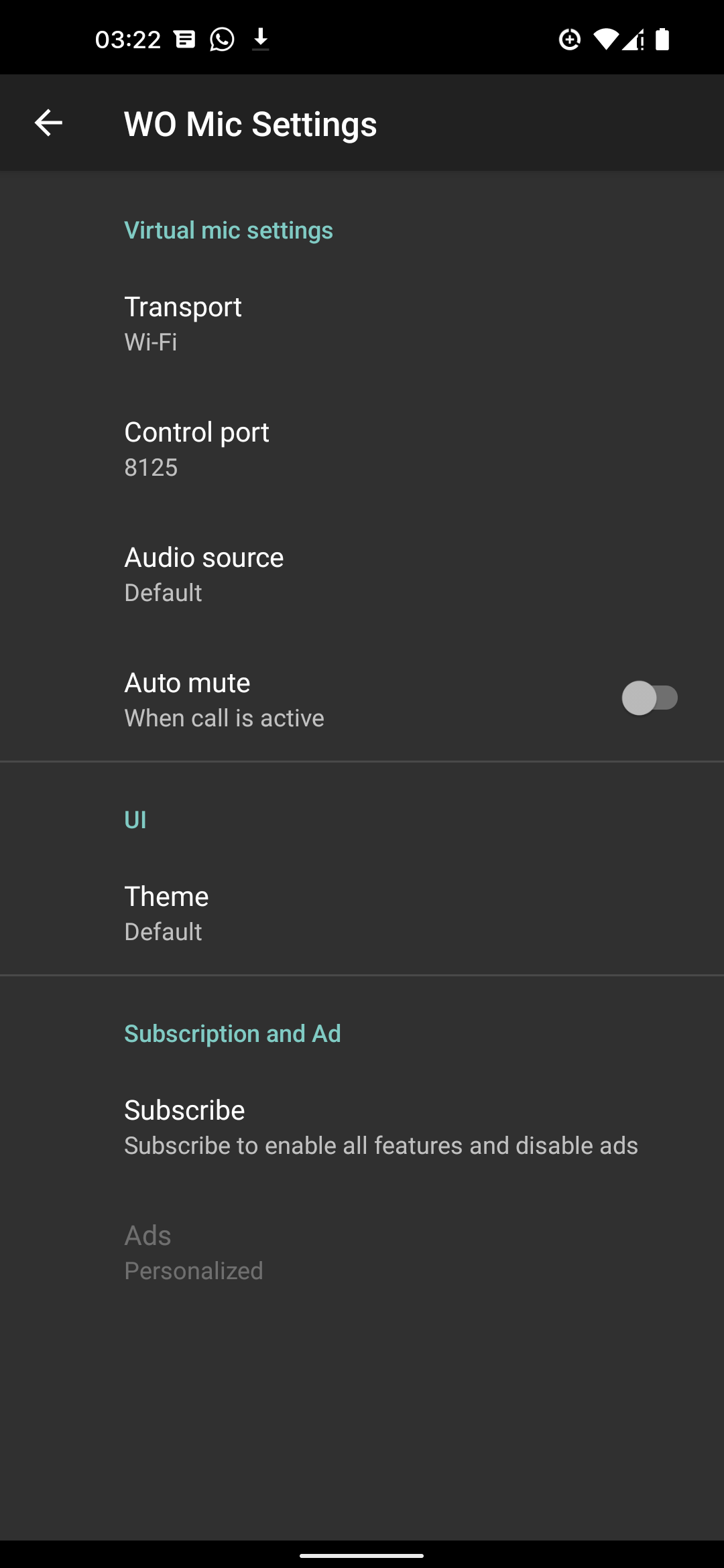Go back using the arrow icon
Screen dimensions: 724x1568
[48, 123]
